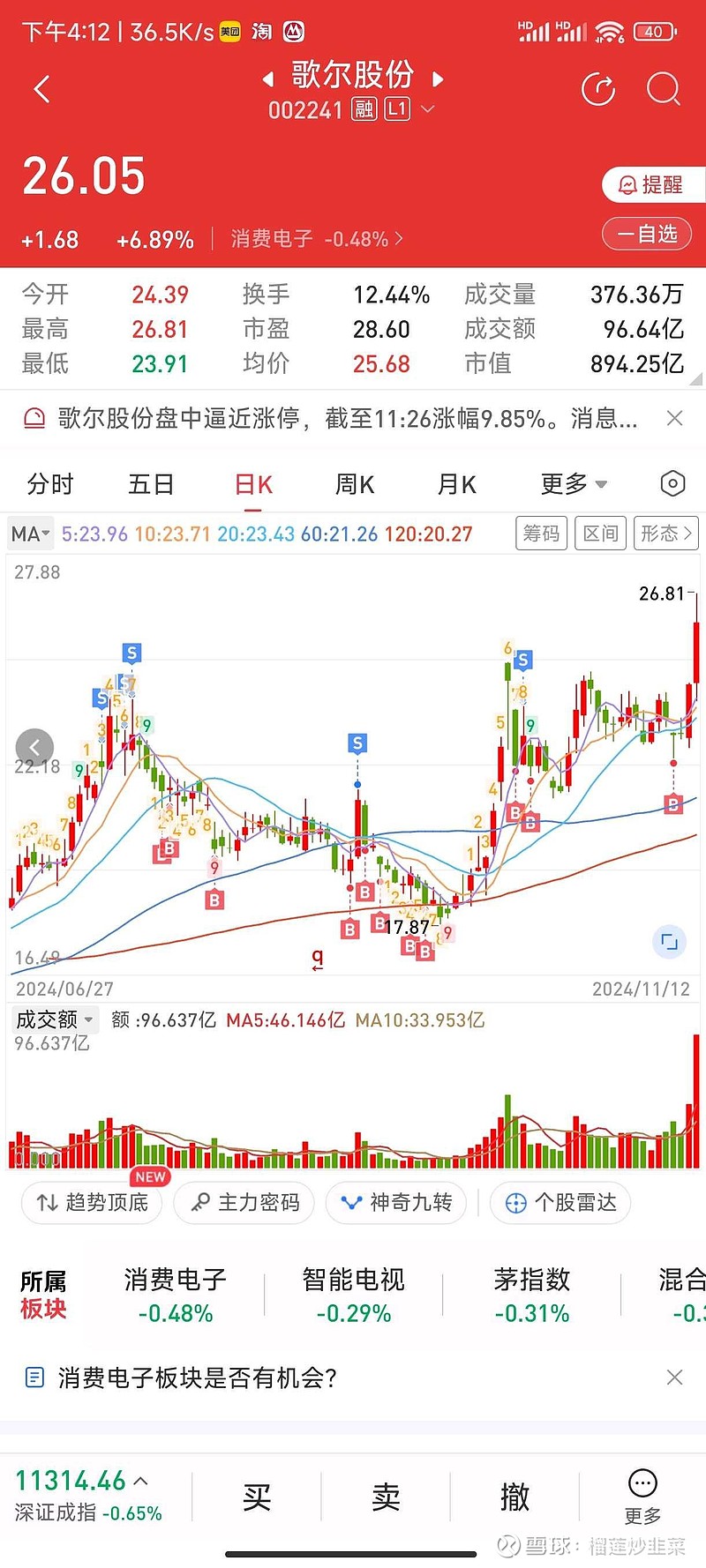Launch the 趋势顶底 tool

[91, 1202]
